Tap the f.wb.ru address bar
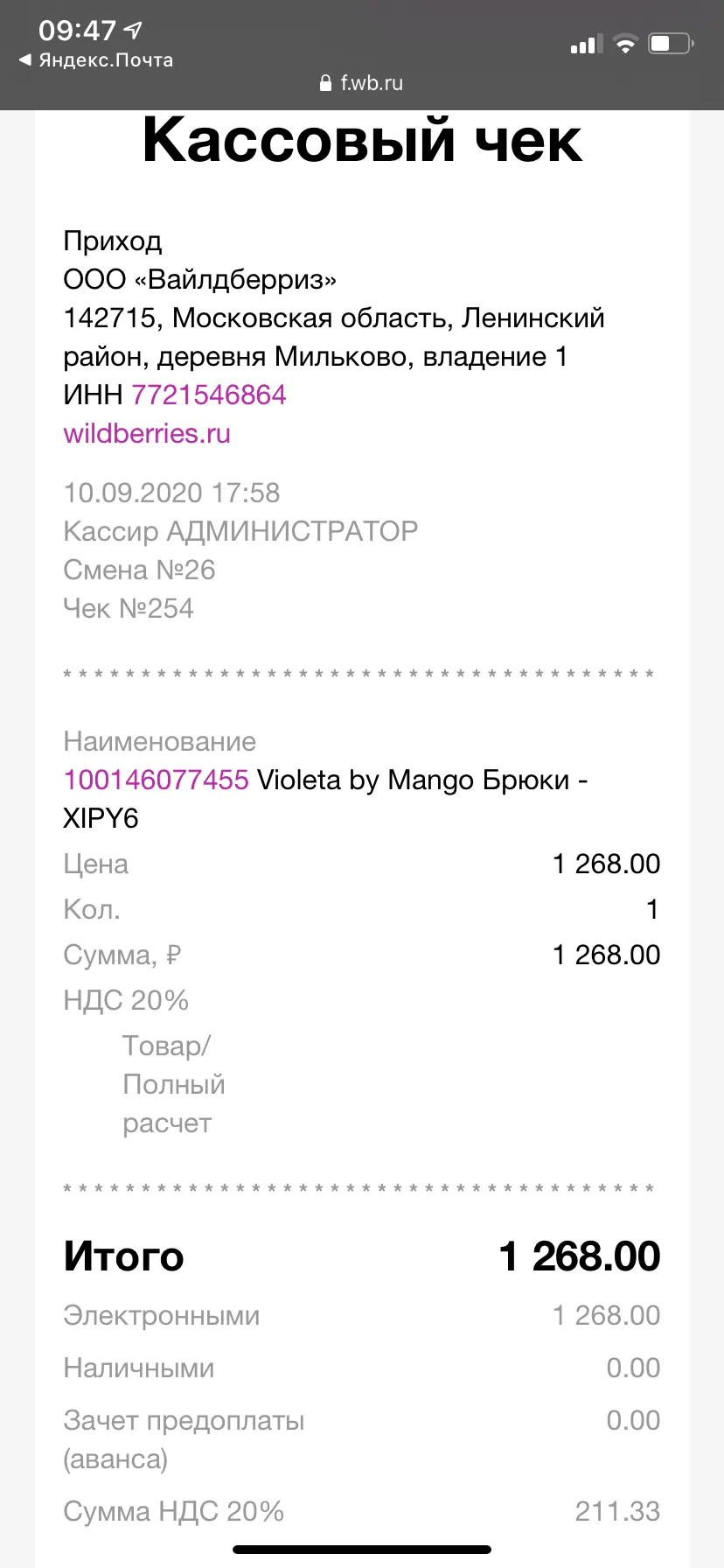Viewport: 724px width, 1568px height. [x=362, y=83]
